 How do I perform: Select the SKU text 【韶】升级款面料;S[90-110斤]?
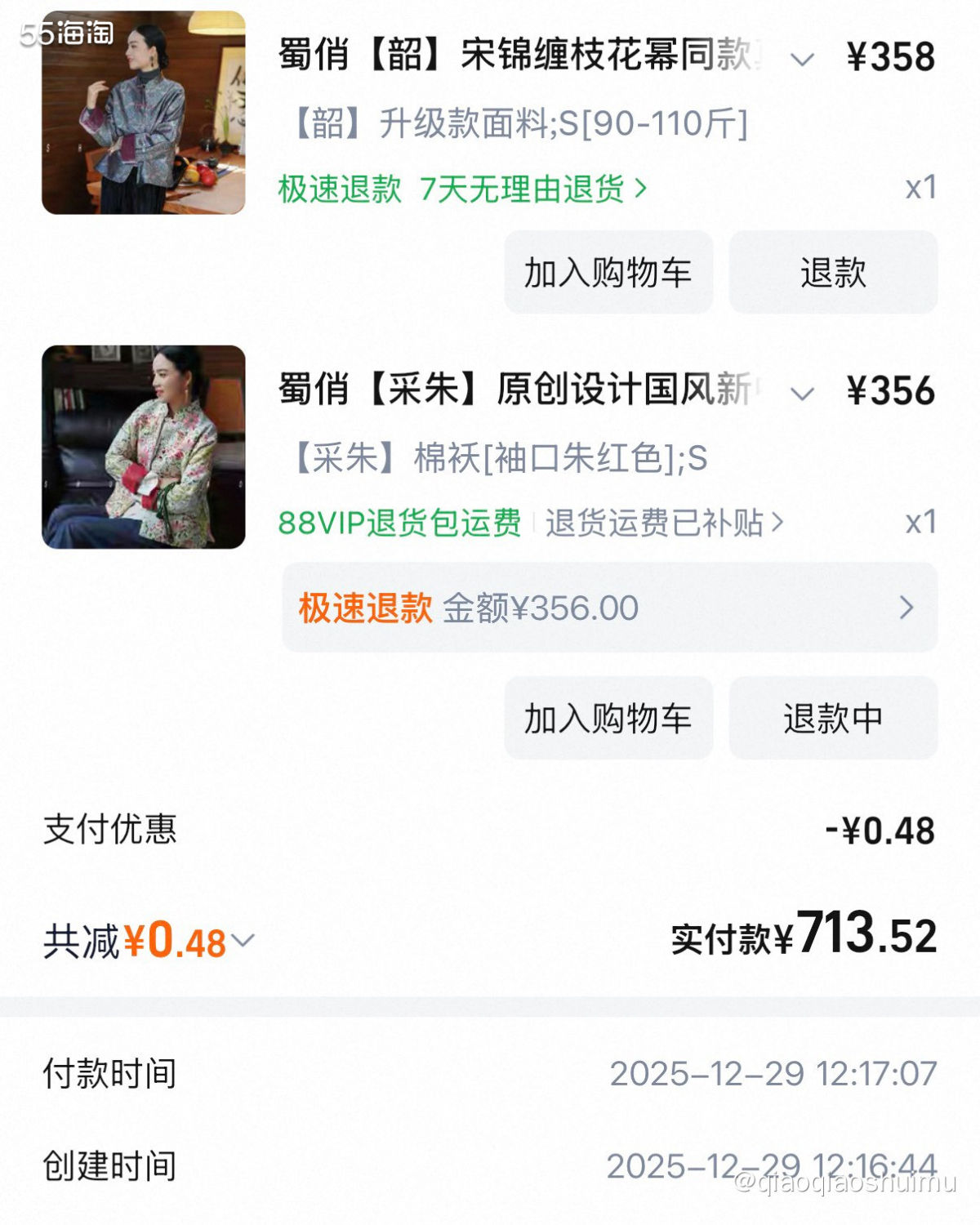point(514,124)
